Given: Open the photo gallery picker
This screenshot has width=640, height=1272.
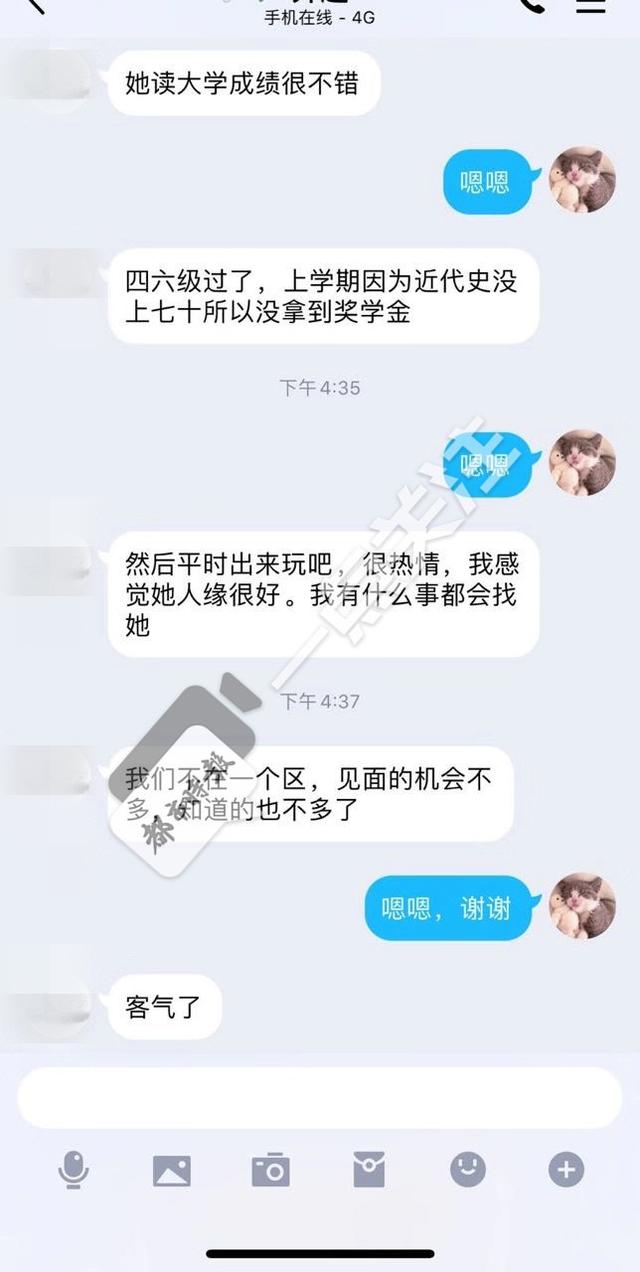Looking at the screenshot, I should tap(171, 1169).
